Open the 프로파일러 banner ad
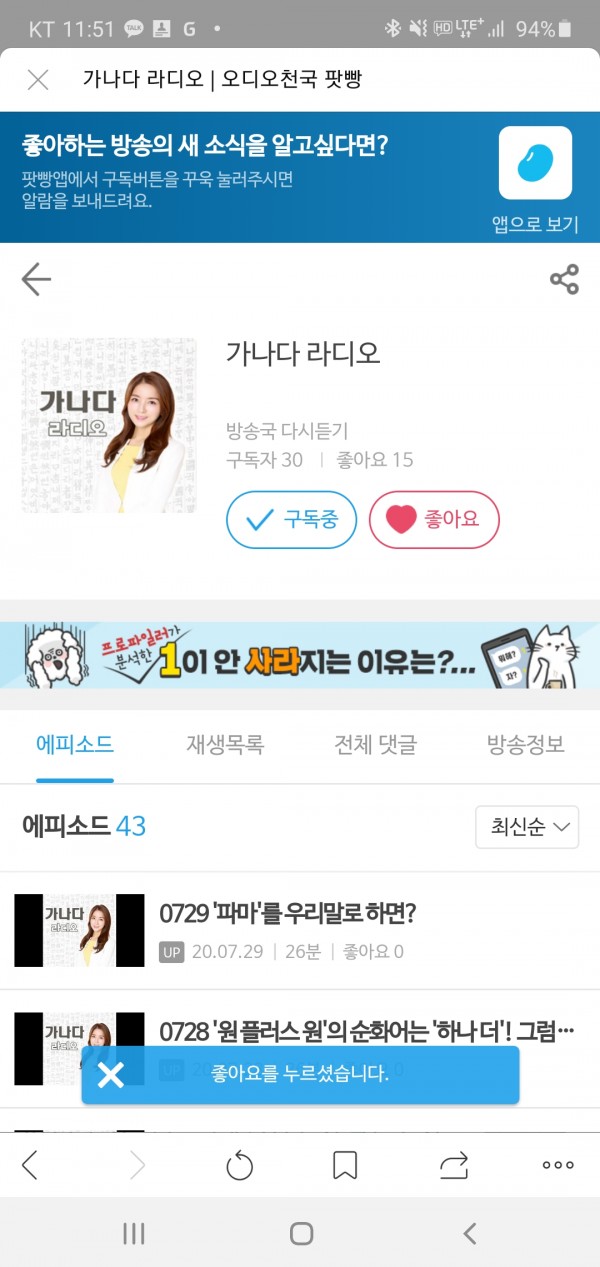 (300, 655)
